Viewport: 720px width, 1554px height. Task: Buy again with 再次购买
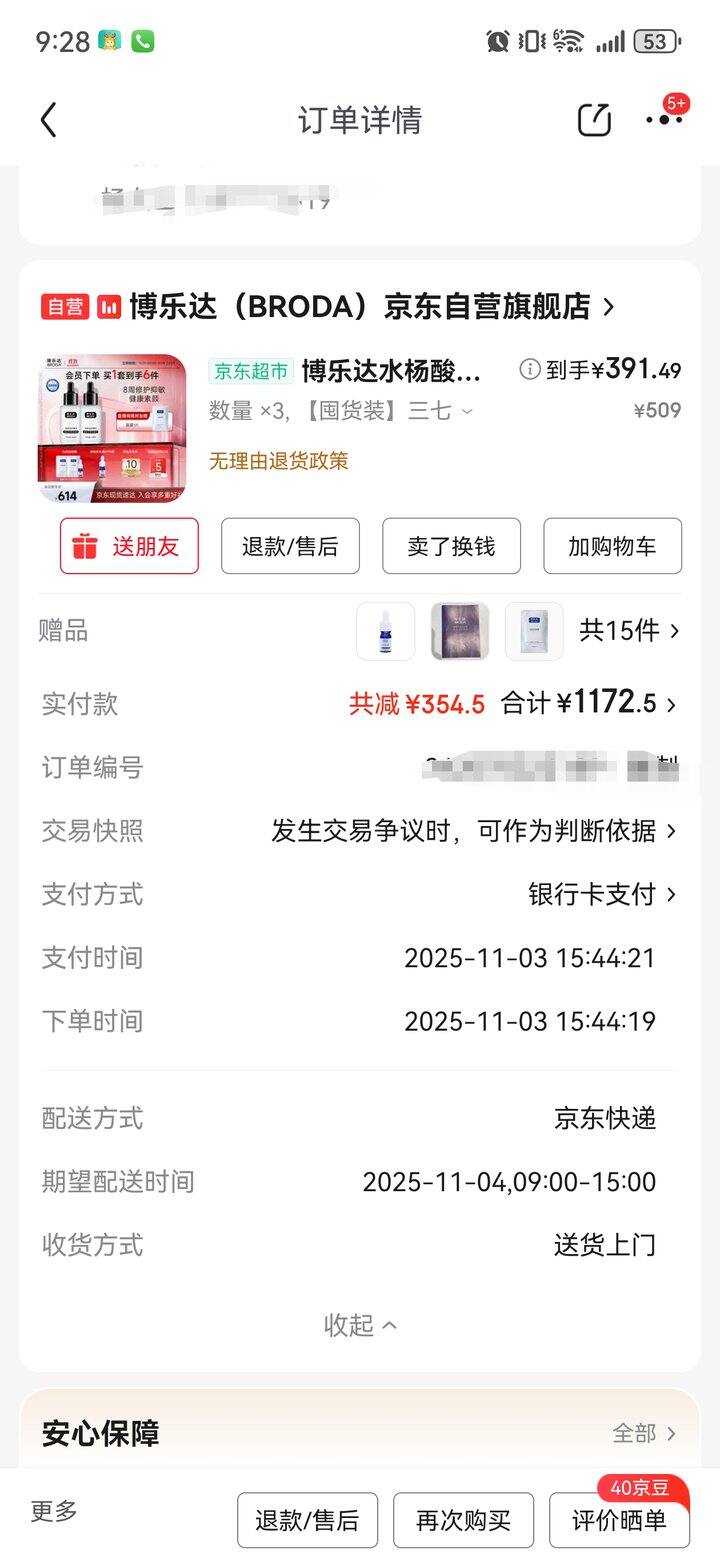coord(463,1521)
